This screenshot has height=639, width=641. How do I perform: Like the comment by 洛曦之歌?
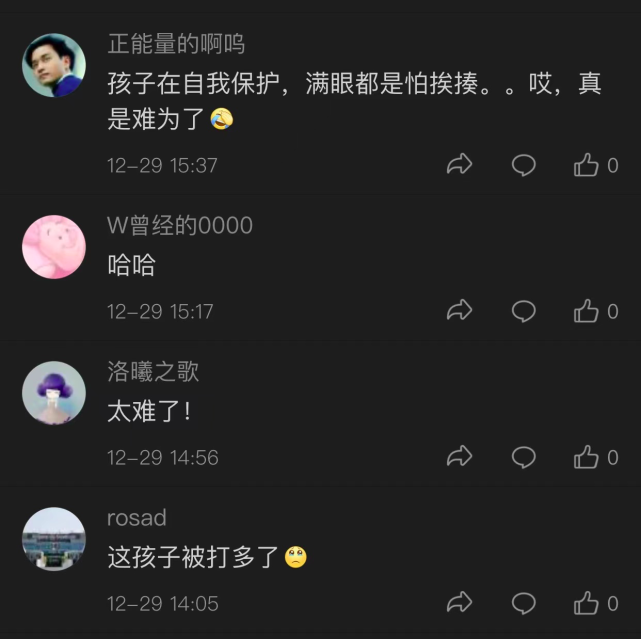click(587, 457)
